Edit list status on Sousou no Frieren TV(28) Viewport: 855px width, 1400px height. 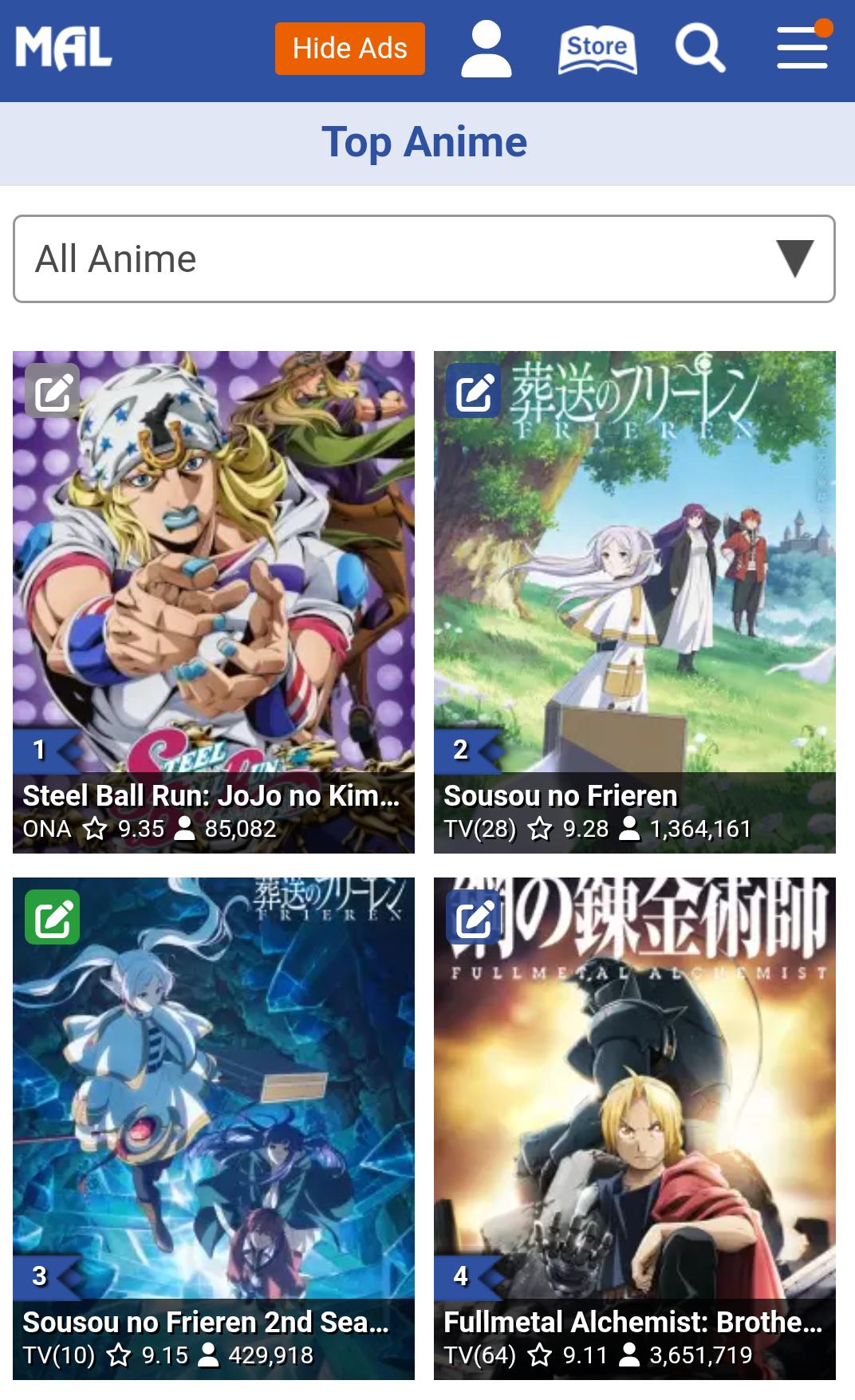pyautogui.click(x=474, y=391)
